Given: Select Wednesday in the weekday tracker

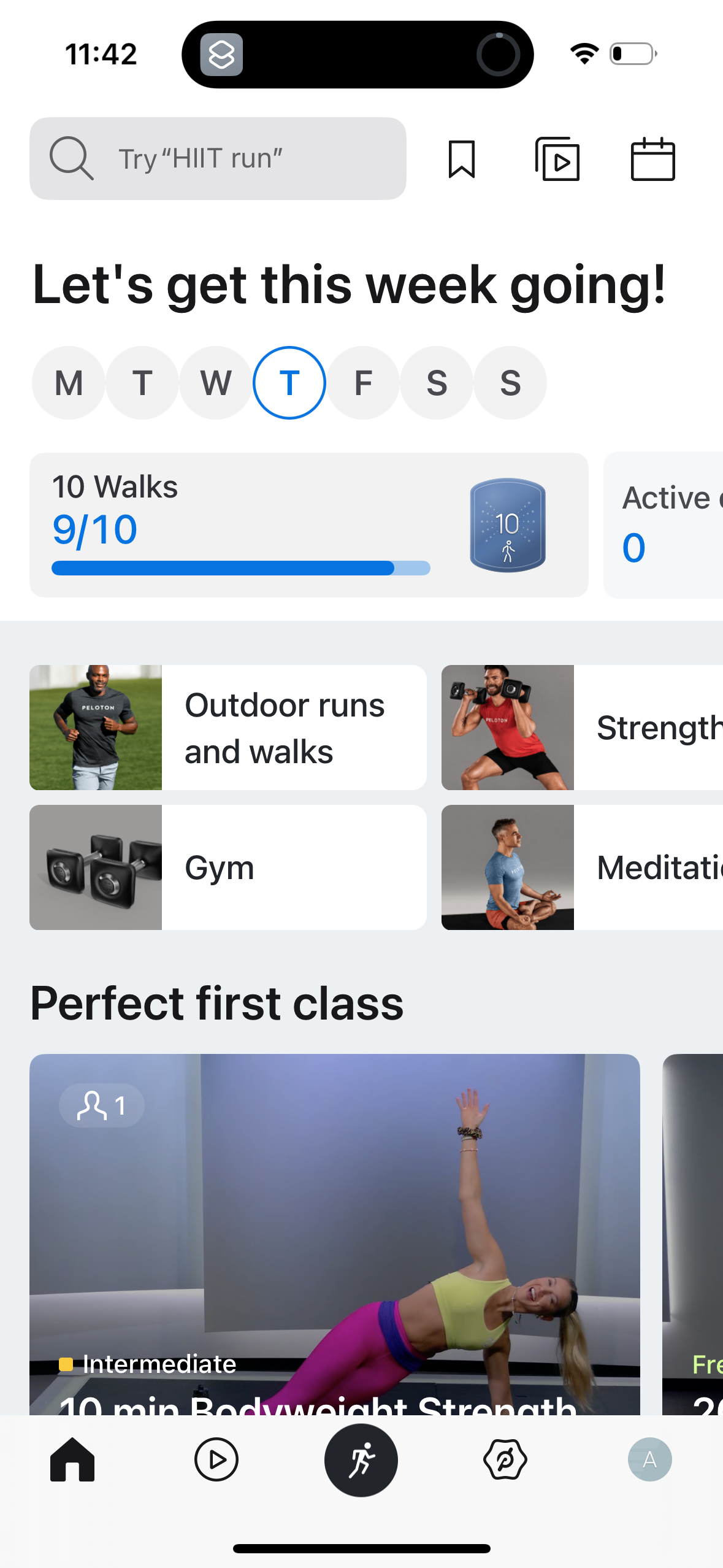Looking at the screenshot, I should [215, 382].
